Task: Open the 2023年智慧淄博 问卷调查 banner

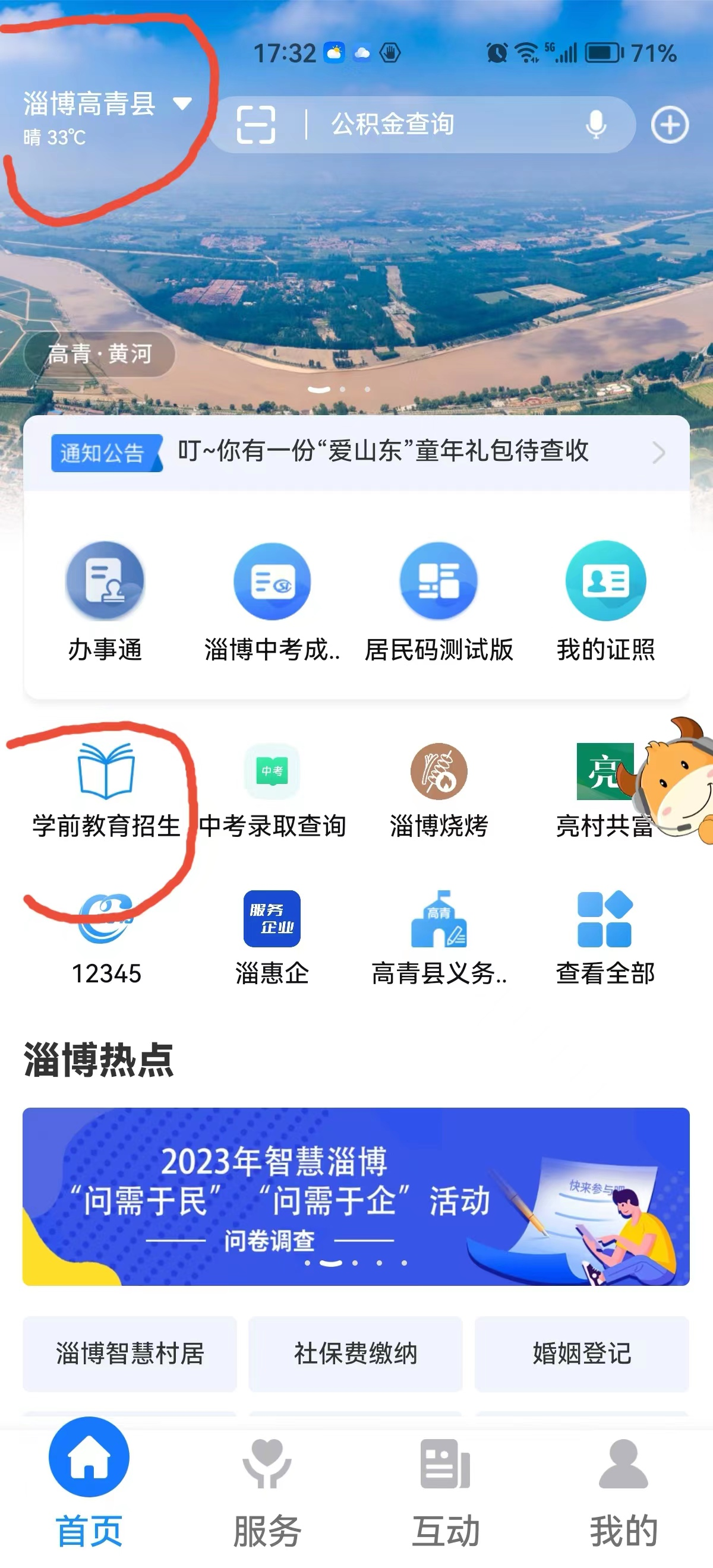Action: pos(356,1196)
